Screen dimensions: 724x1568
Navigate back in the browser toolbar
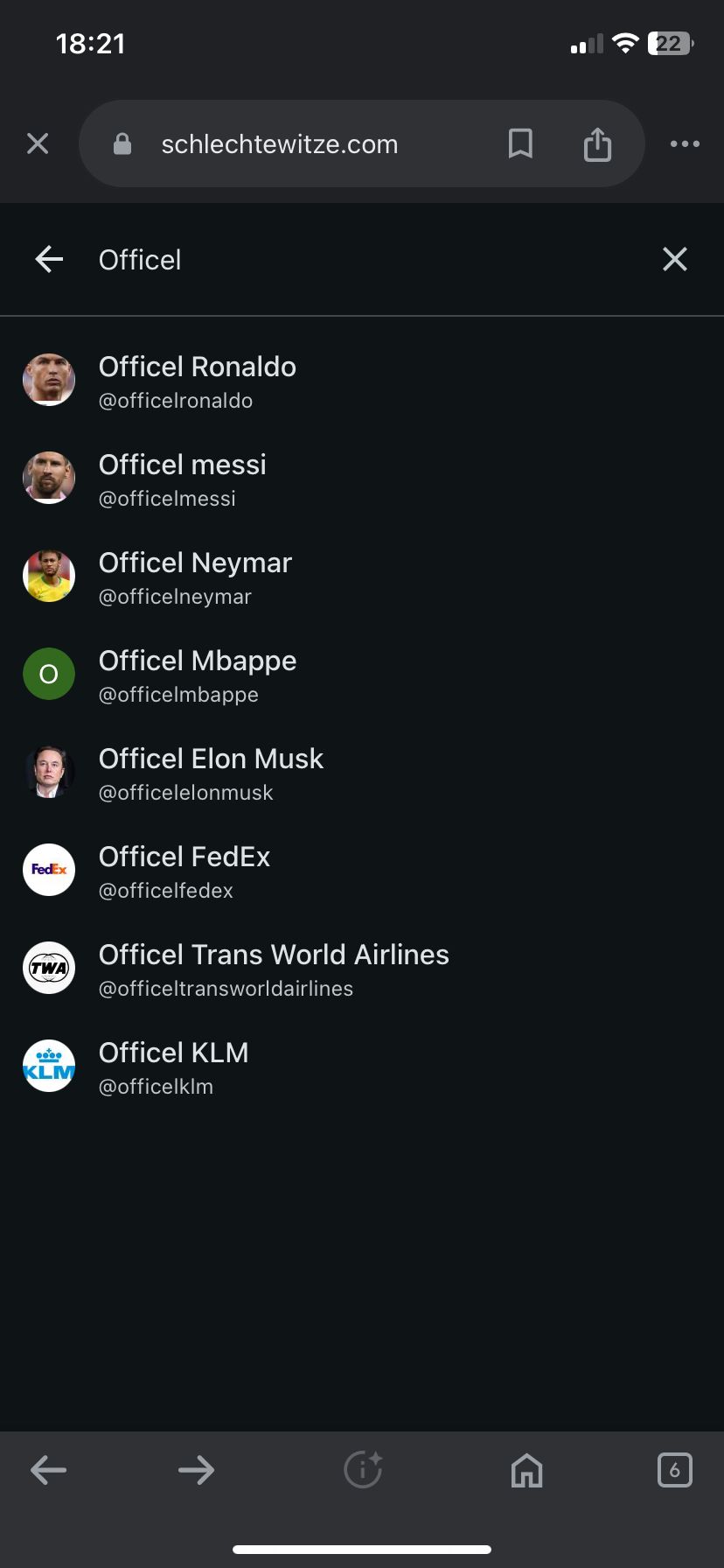pyautogui.click(x=49, y=1470)
